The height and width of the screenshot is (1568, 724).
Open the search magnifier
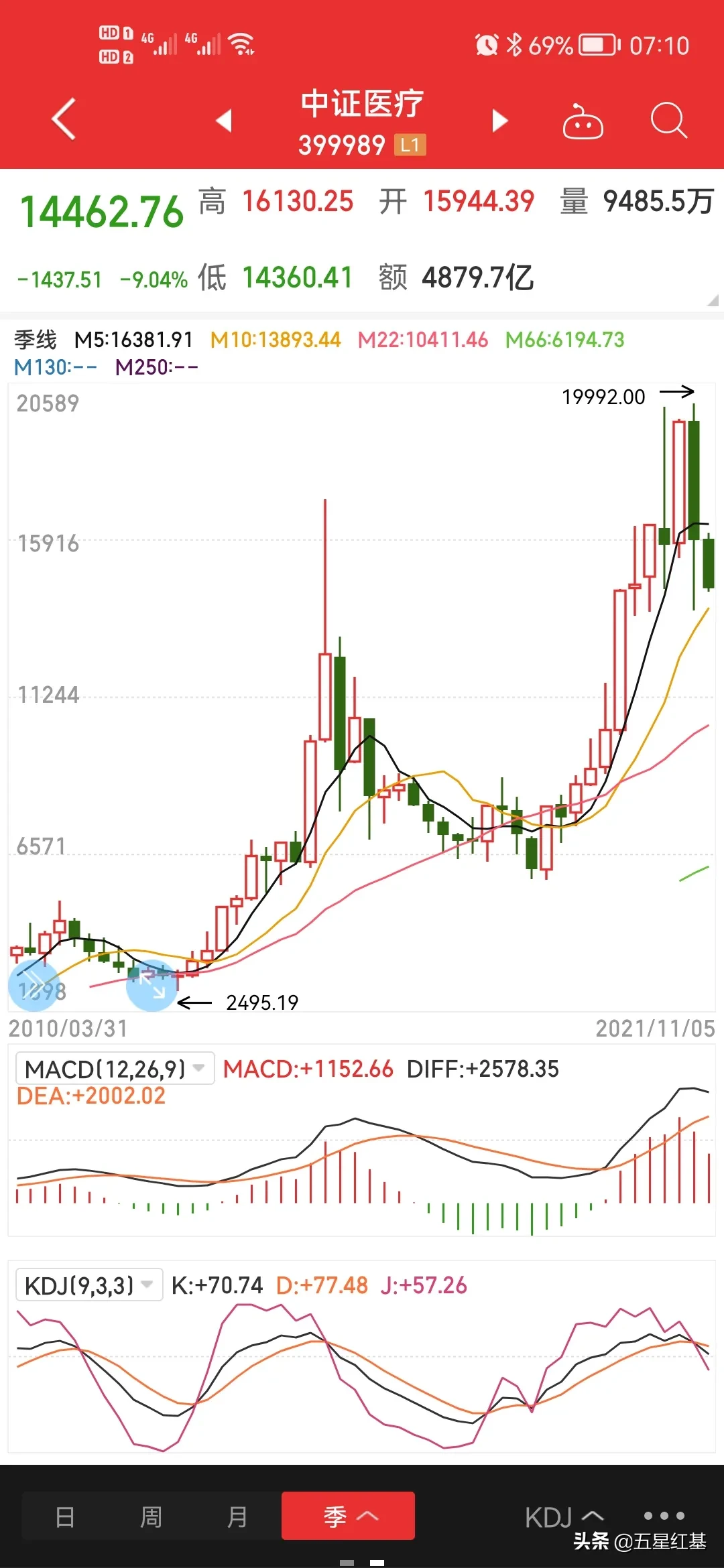tap(668, 121)
